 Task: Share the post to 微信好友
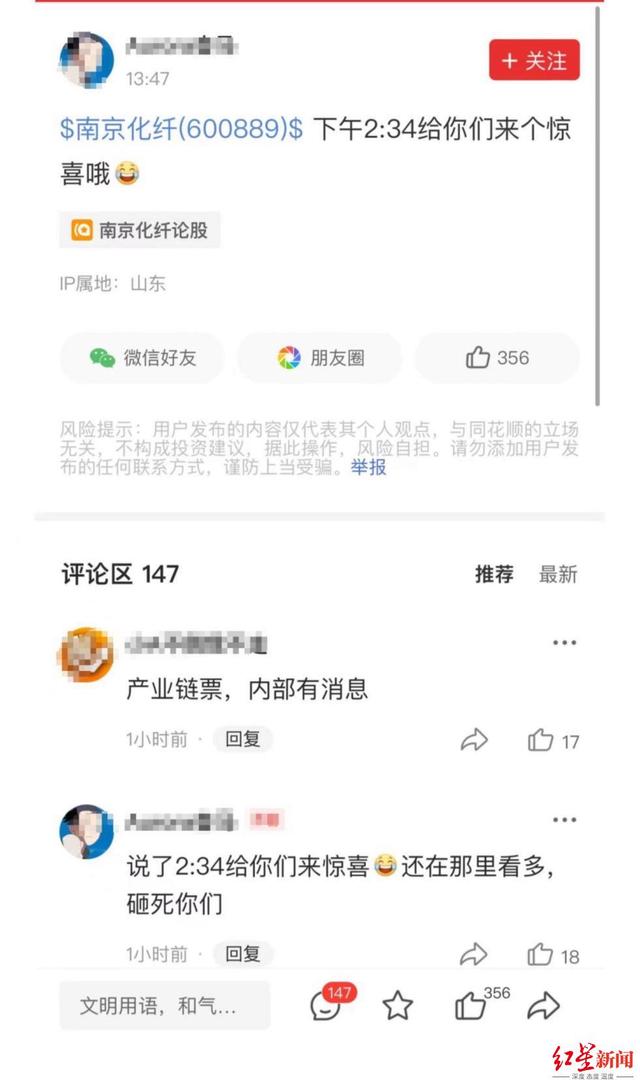(x=142, y=358)
